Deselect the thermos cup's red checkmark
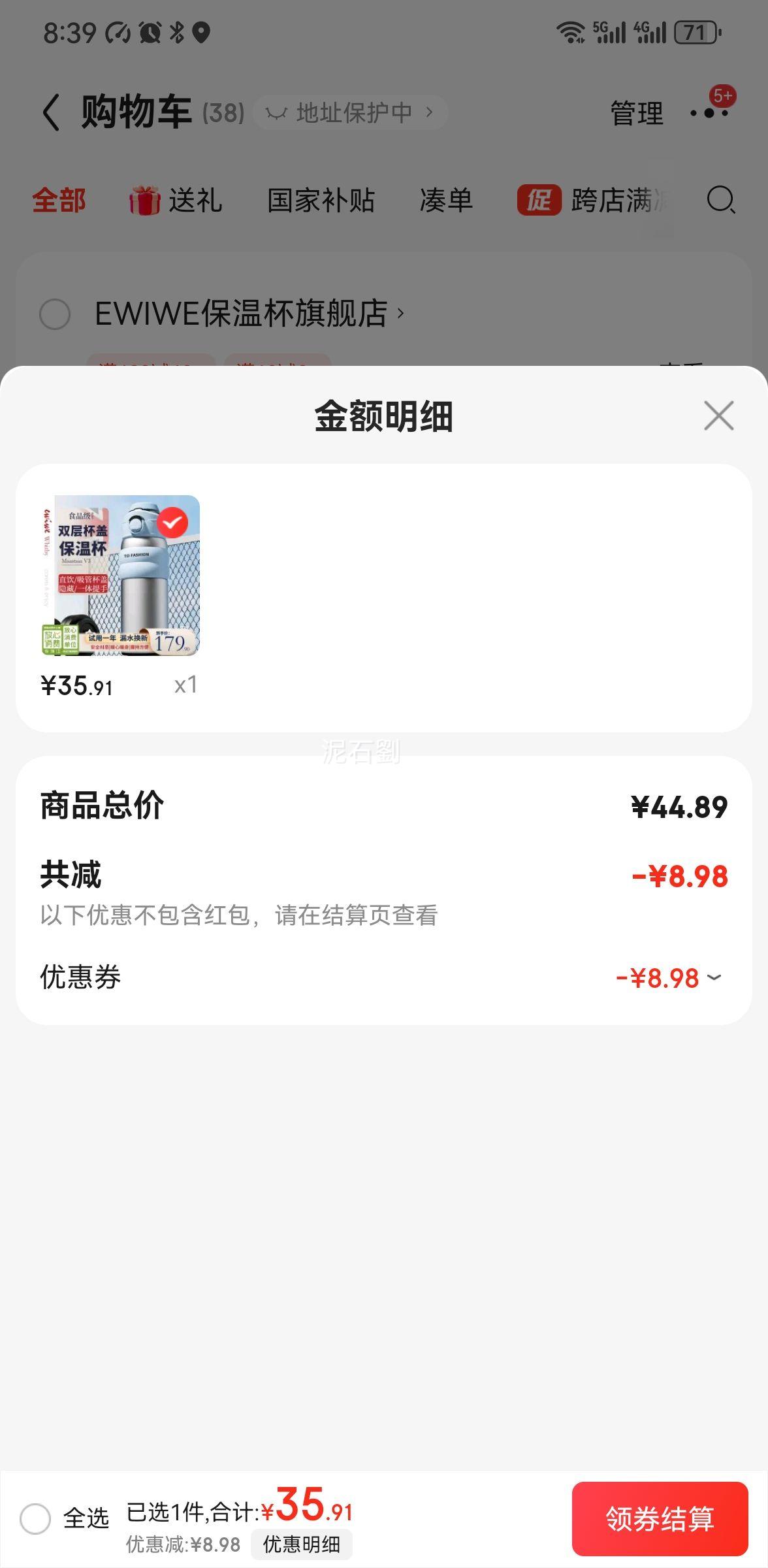768x1568 pixels. pyautogui.click(x=172, y=522)
